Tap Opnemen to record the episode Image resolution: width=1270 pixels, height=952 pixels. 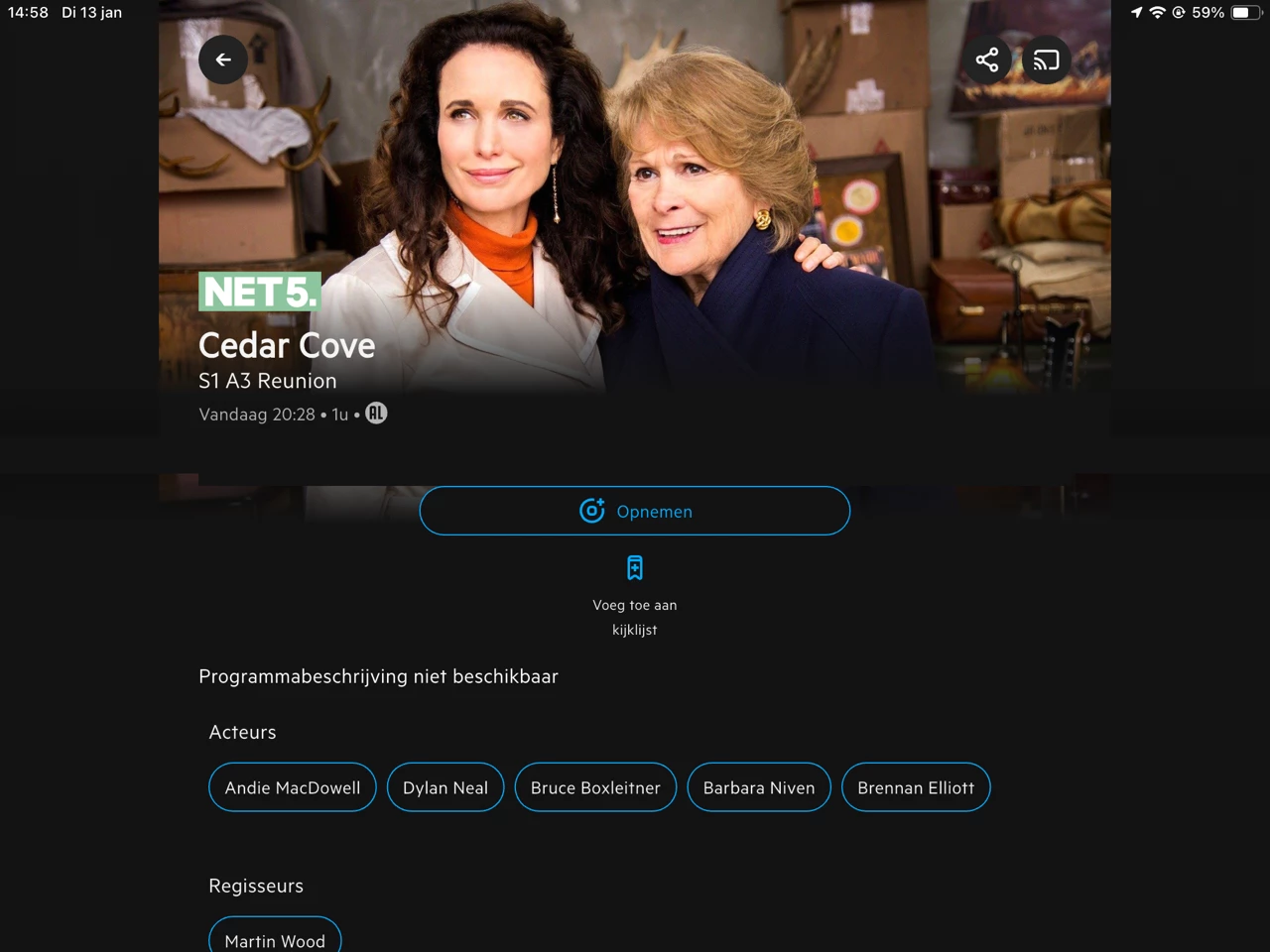[635, 511]
